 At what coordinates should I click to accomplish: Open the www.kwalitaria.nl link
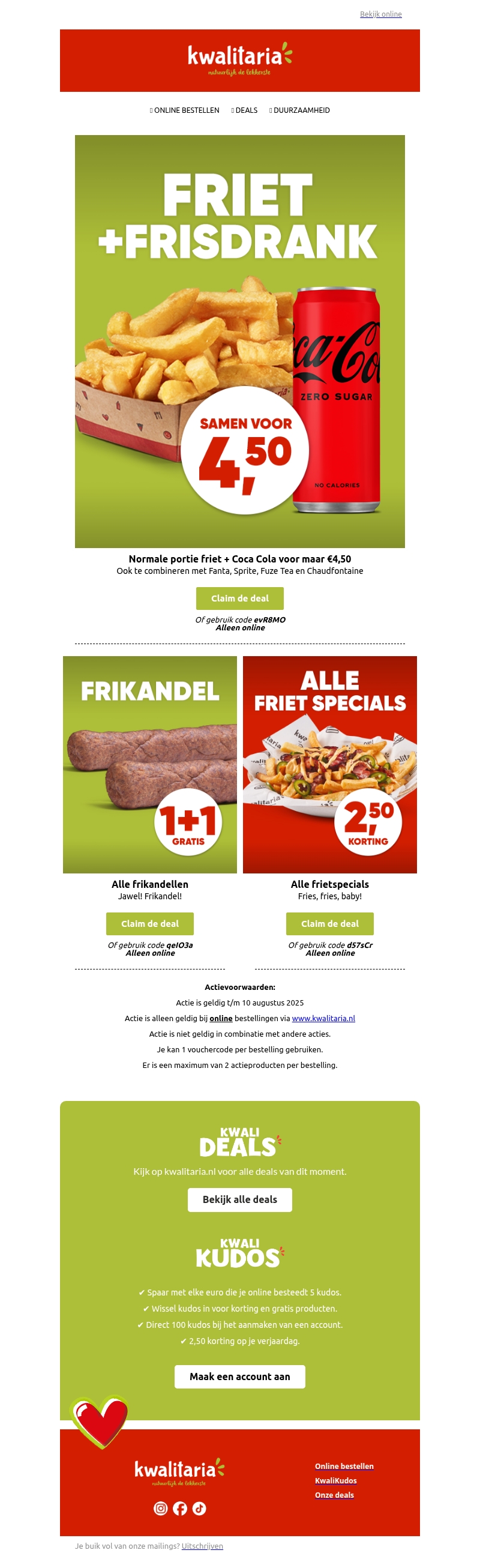coord(323,1018)
